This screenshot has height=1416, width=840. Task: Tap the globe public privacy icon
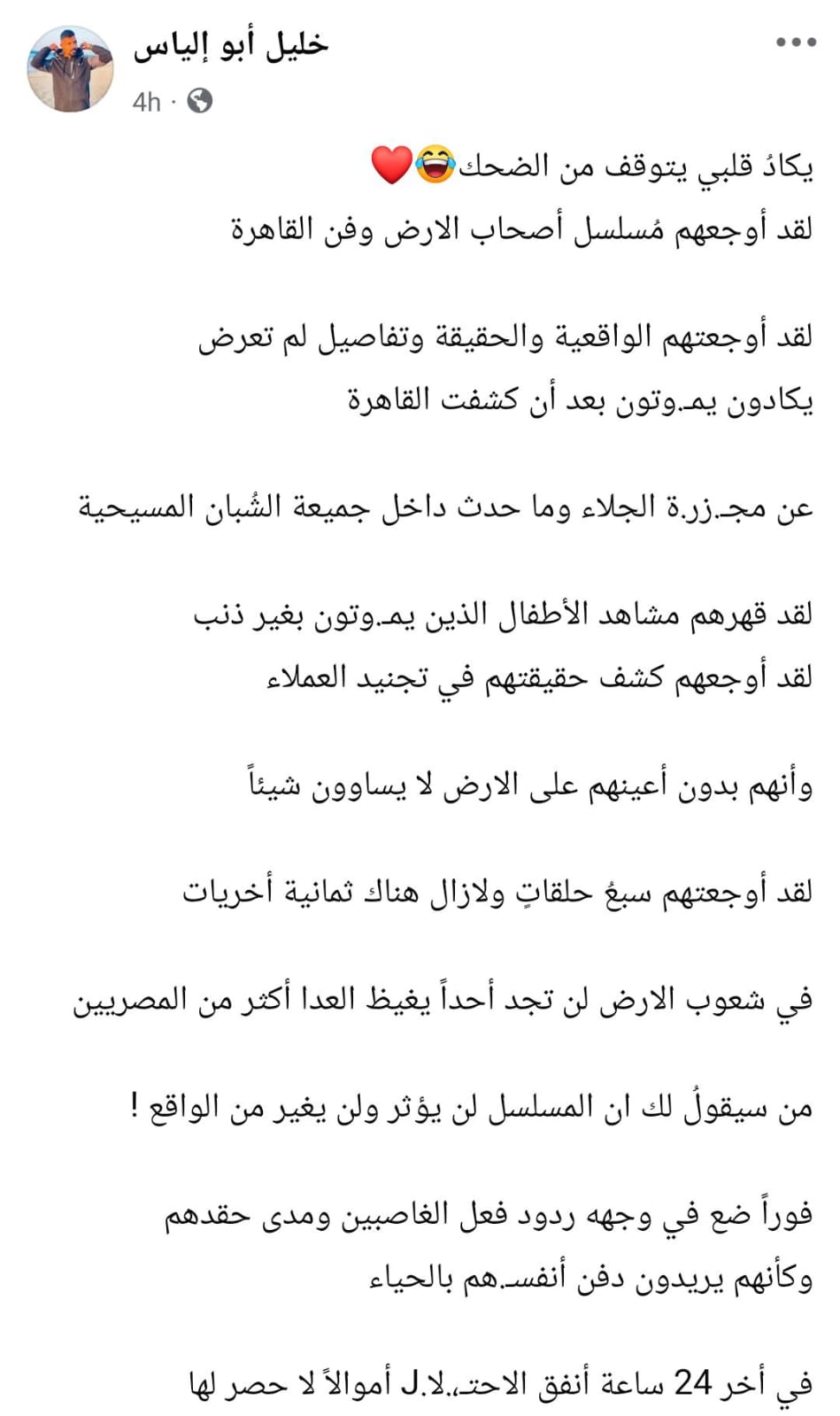(201, 102)
